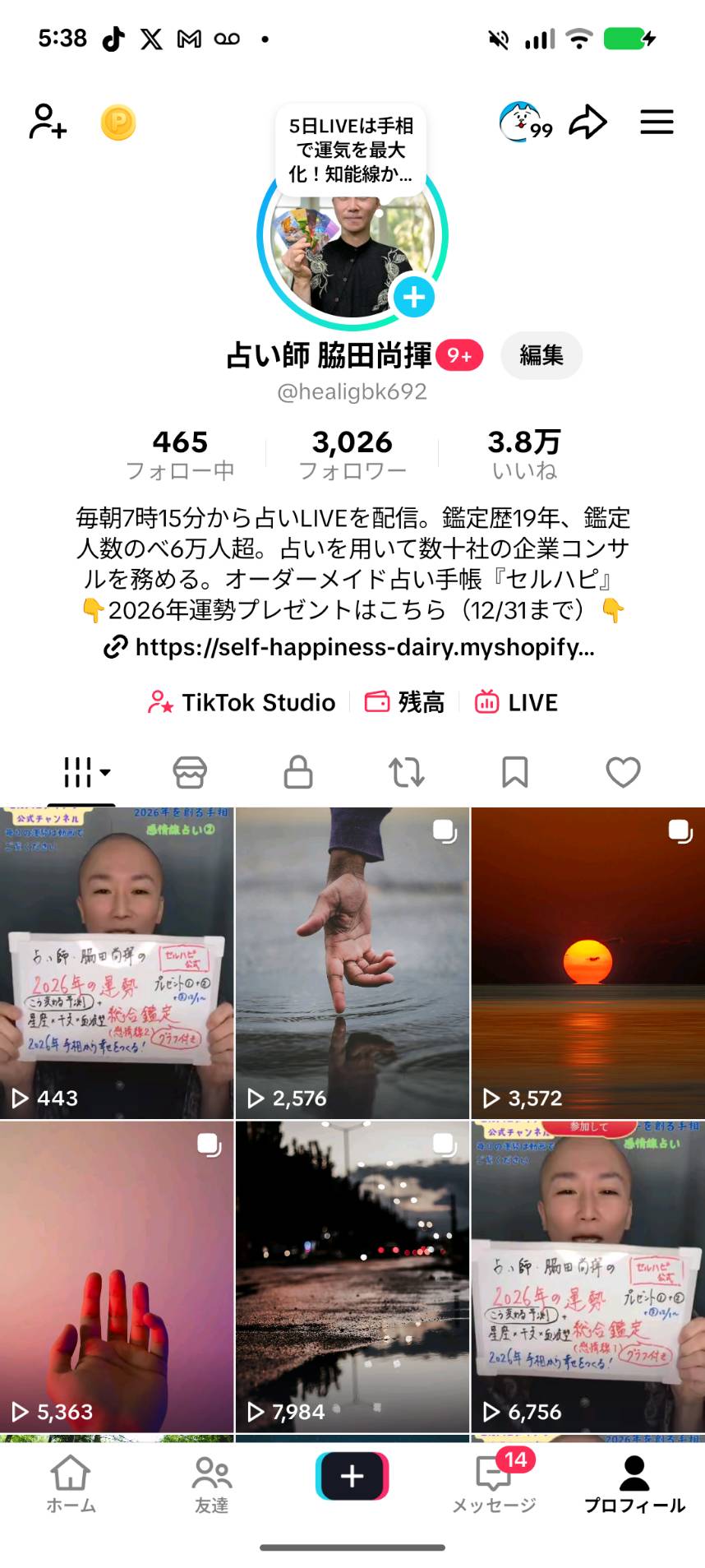Tap the gold coin rewards icon
The width and height of the screenshot is (705, 1568).
click(x=118, y=123)
